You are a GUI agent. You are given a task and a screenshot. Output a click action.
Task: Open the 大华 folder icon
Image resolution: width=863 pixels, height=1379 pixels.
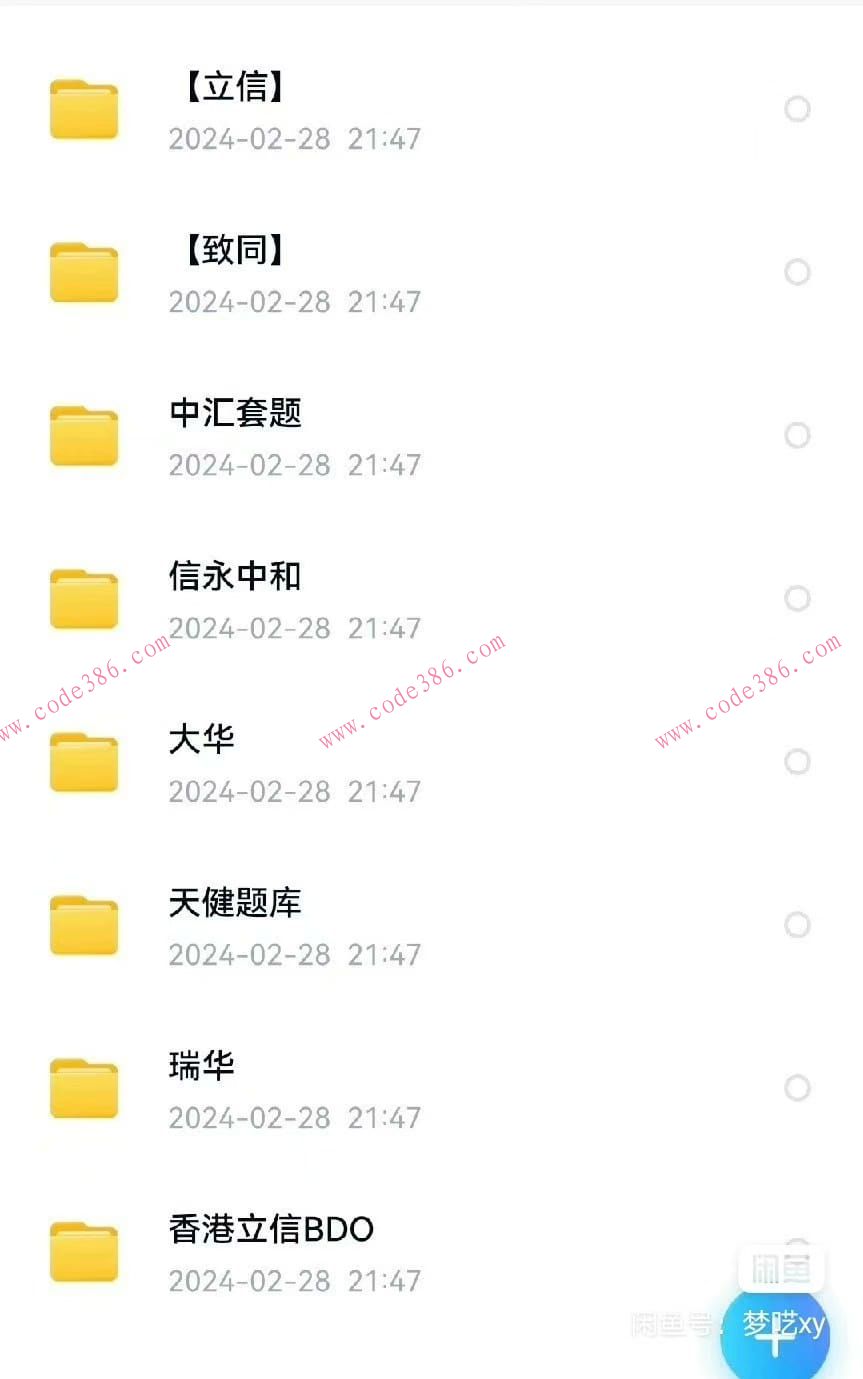pos(83,762)
